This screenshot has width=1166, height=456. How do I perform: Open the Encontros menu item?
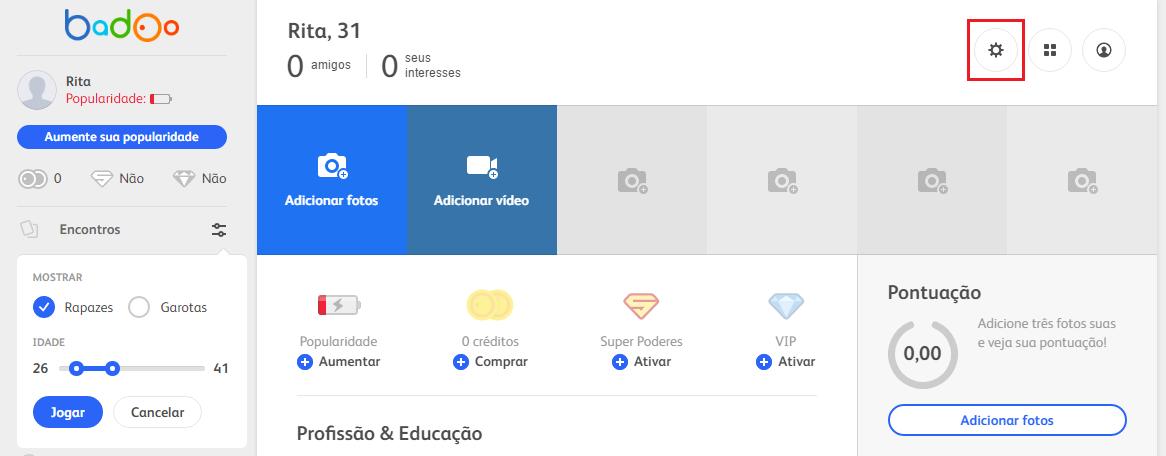click(x=89, y=230)
